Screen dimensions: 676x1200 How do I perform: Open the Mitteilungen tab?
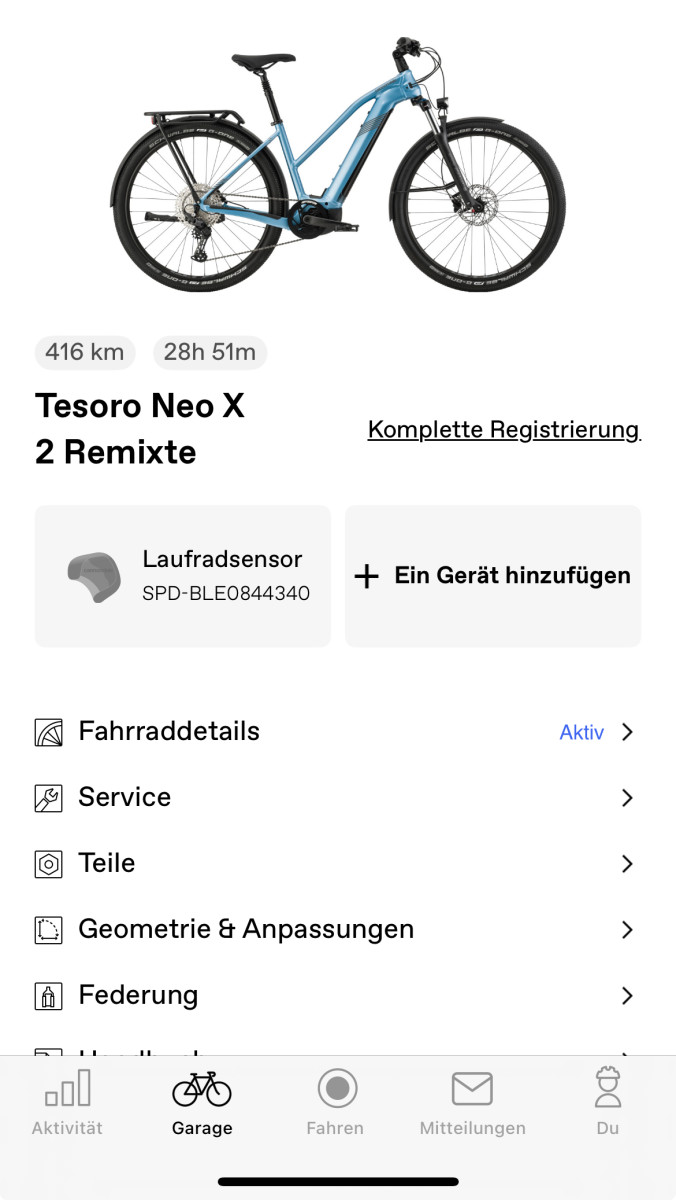[472, 1102]
